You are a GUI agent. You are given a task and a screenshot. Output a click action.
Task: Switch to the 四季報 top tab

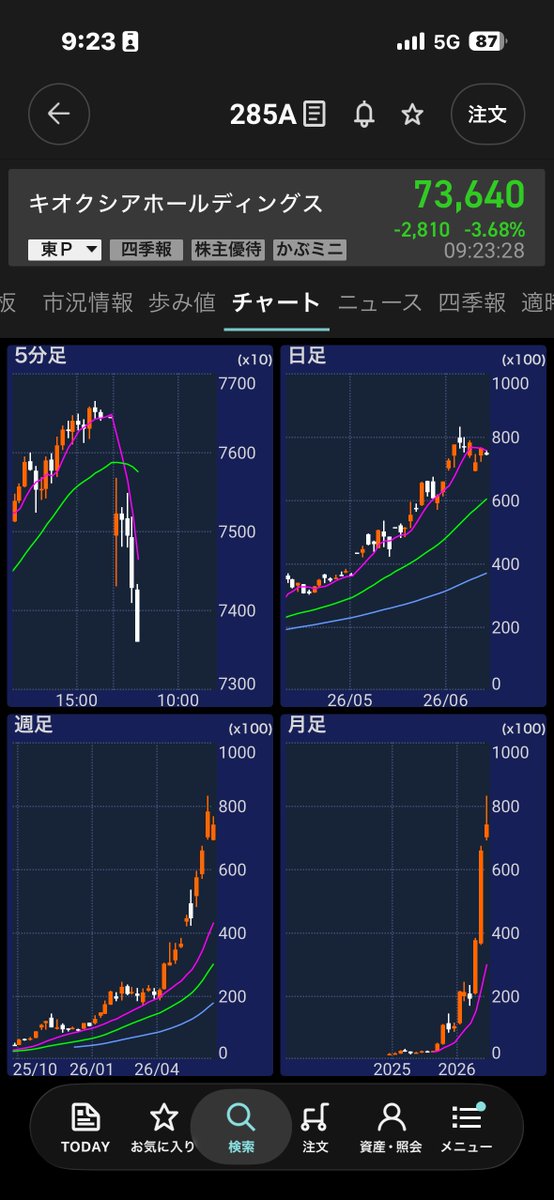click(x=472, y=303)
